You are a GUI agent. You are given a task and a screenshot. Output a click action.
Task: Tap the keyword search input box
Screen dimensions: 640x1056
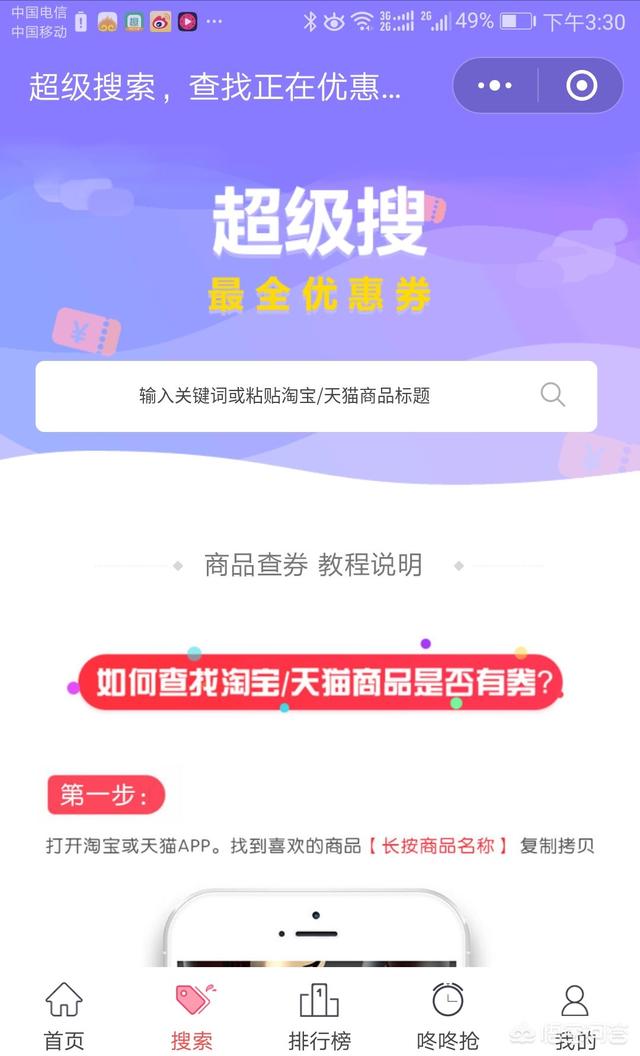coord(285,396)
